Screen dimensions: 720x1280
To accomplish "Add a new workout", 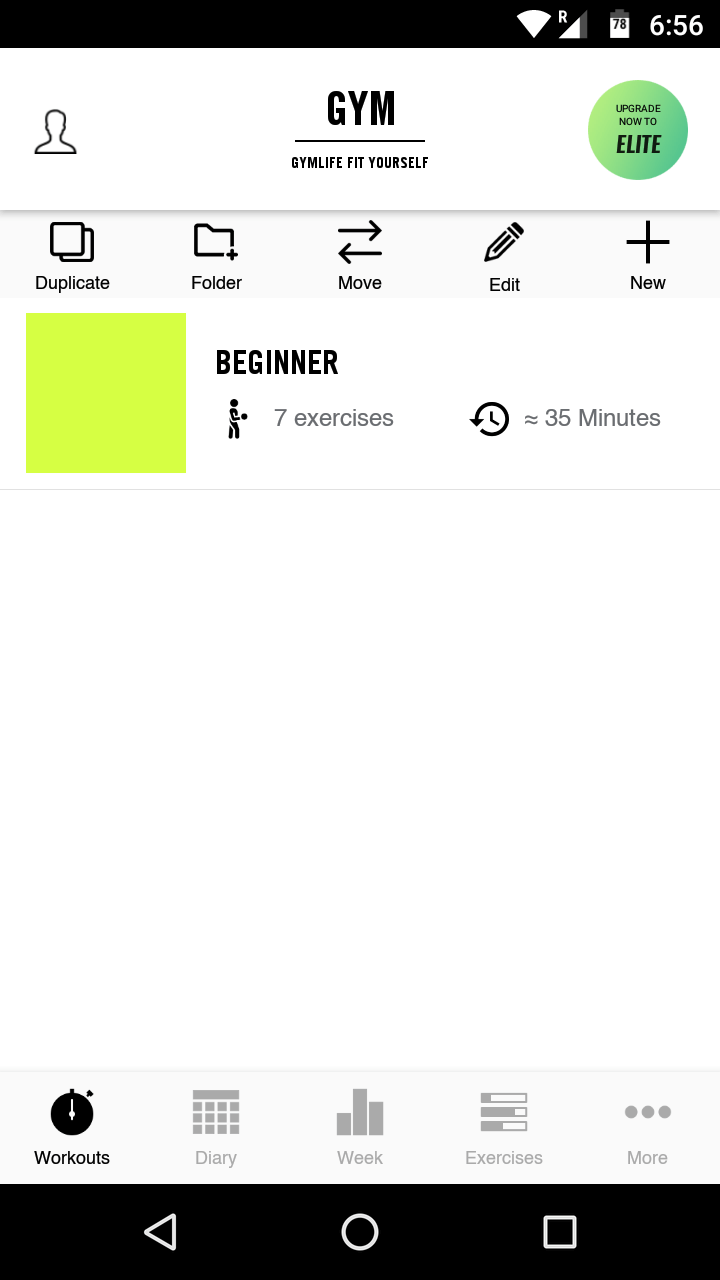I will 648,256.
